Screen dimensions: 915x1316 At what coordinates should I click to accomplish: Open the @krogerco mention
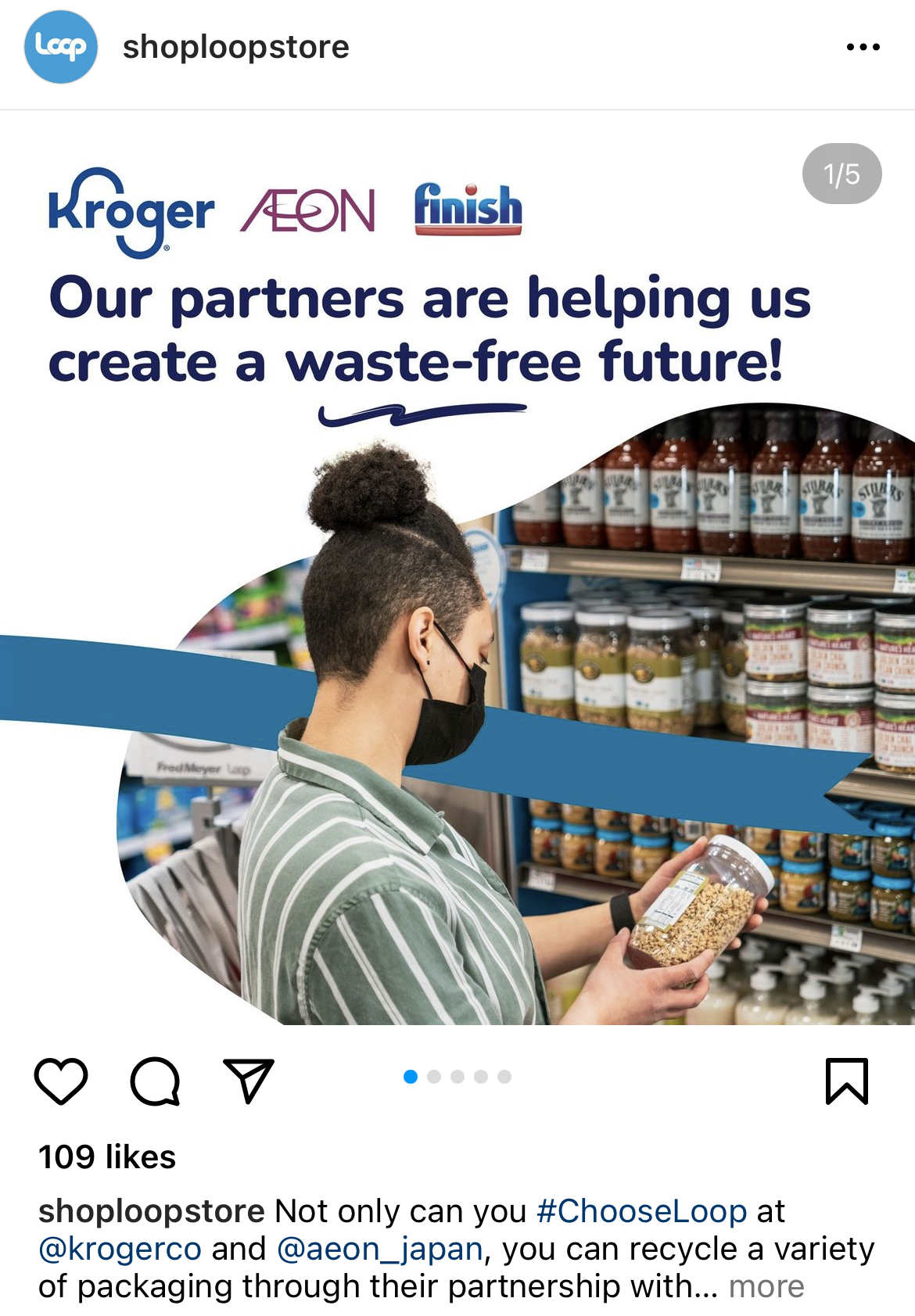[120, 1248]
